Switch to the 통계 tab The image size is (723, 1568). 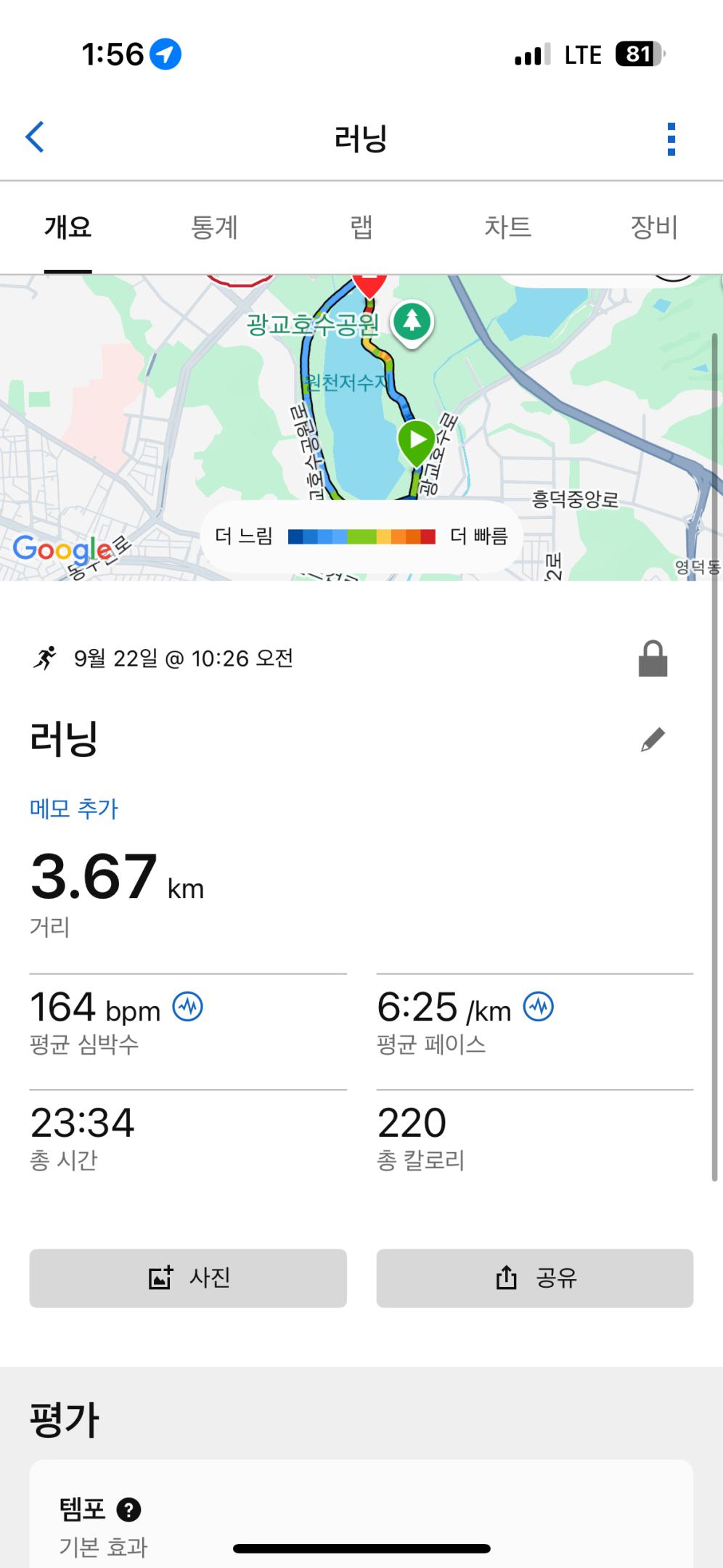pos(214,227)
